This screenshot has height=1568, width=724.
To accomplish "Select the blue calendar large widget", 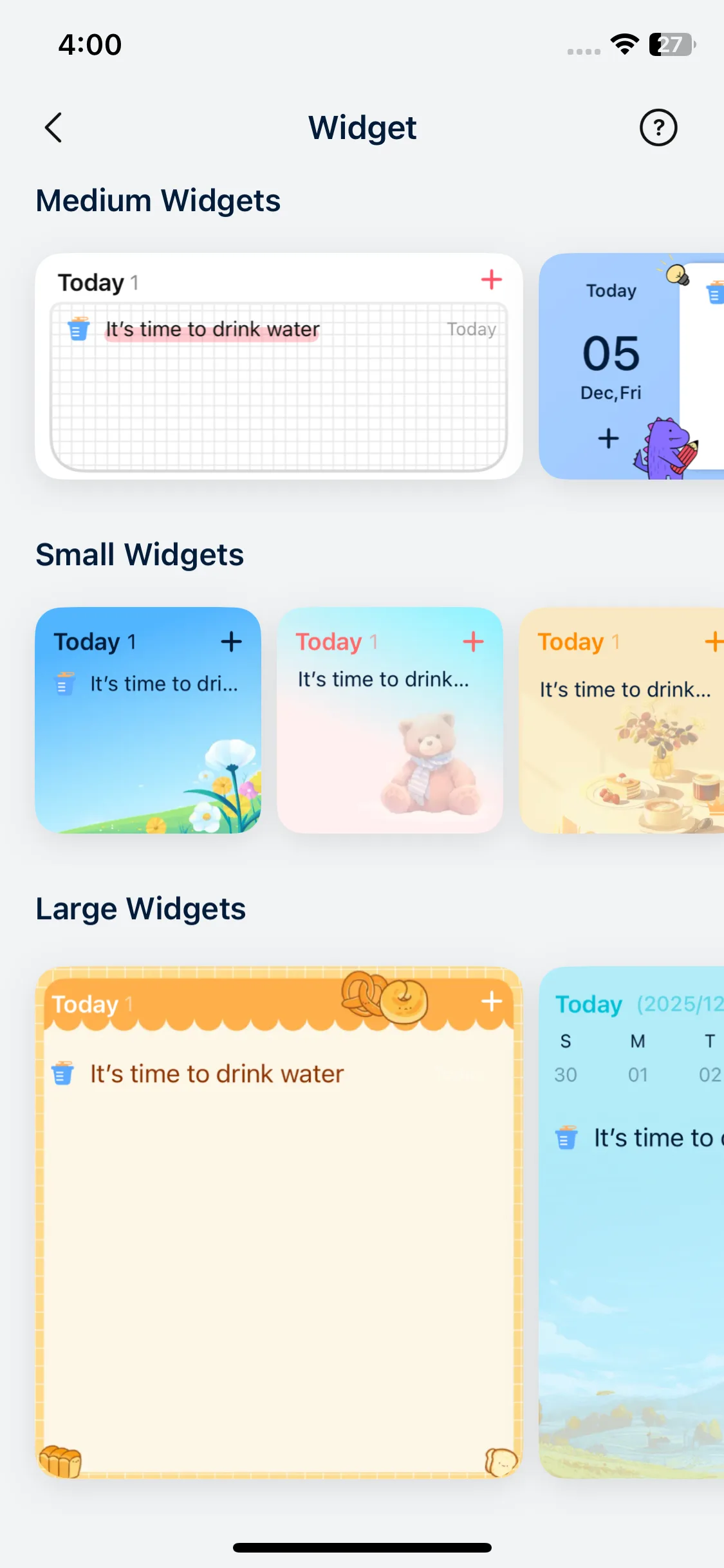I will [x=631, y=1222].
